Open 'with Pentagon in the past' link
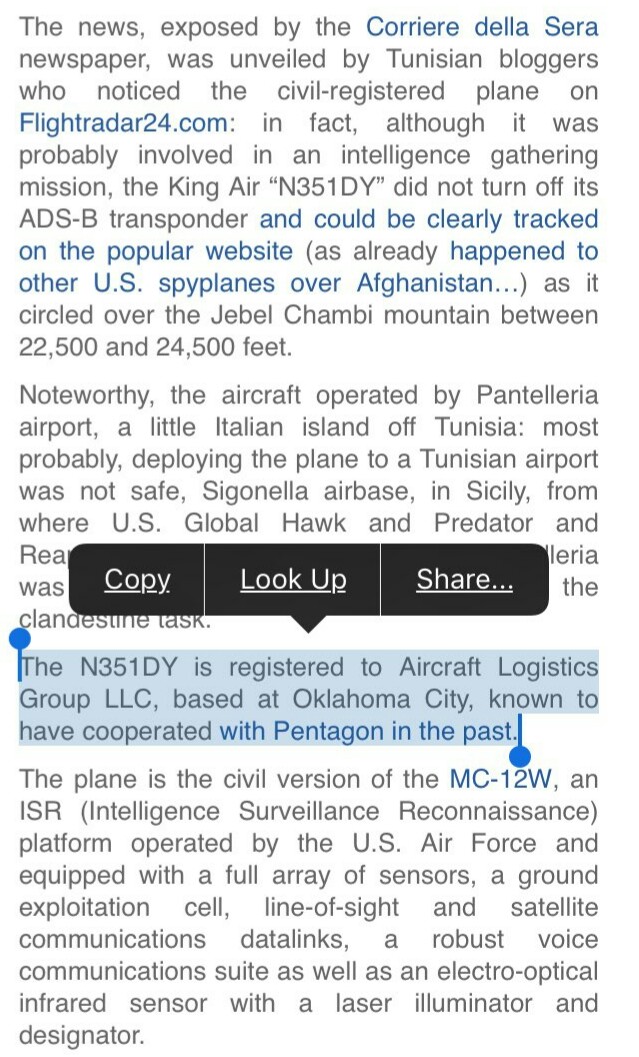 365,731
